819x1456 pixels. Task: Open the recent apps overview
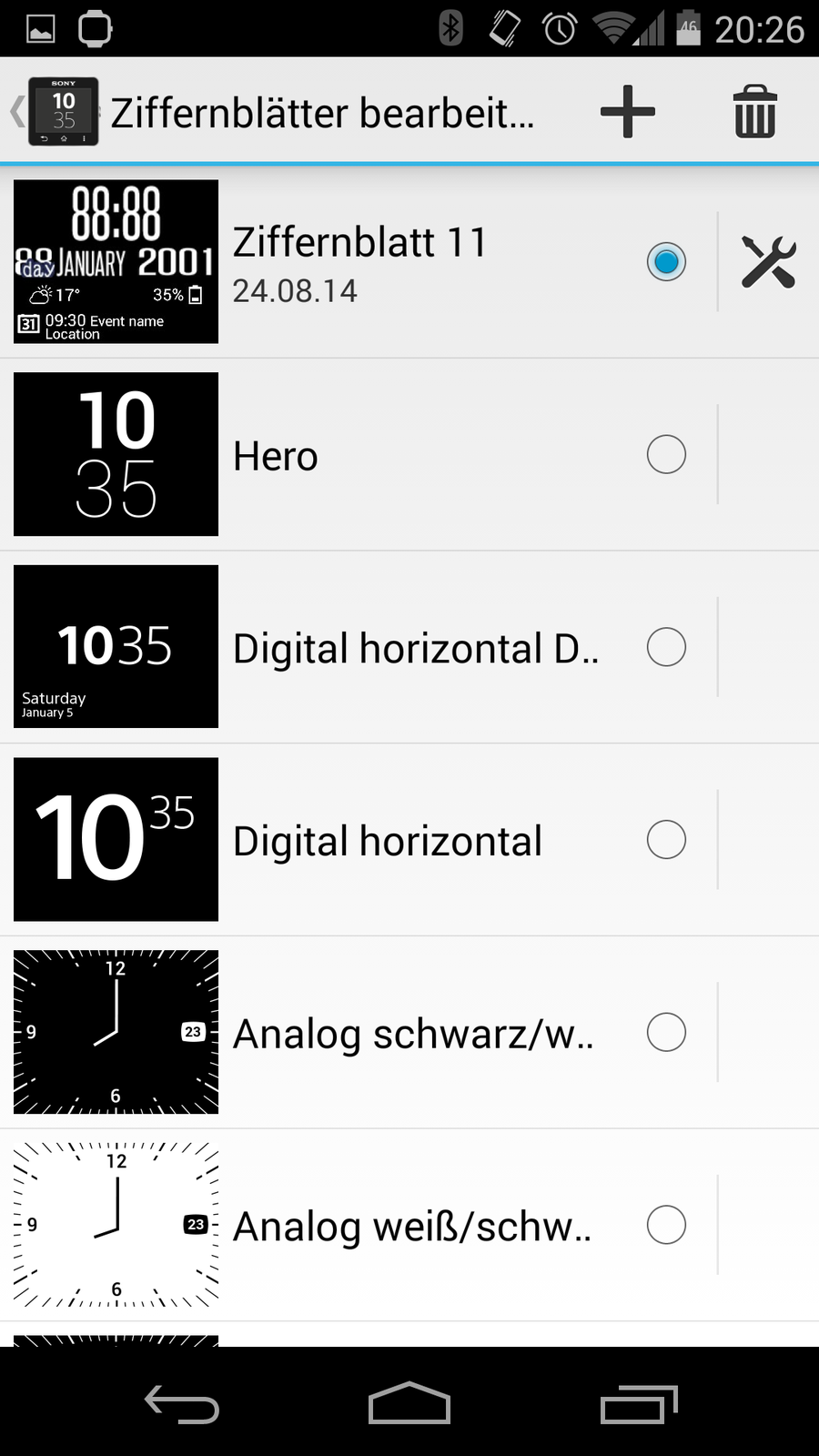[639, 1403]
